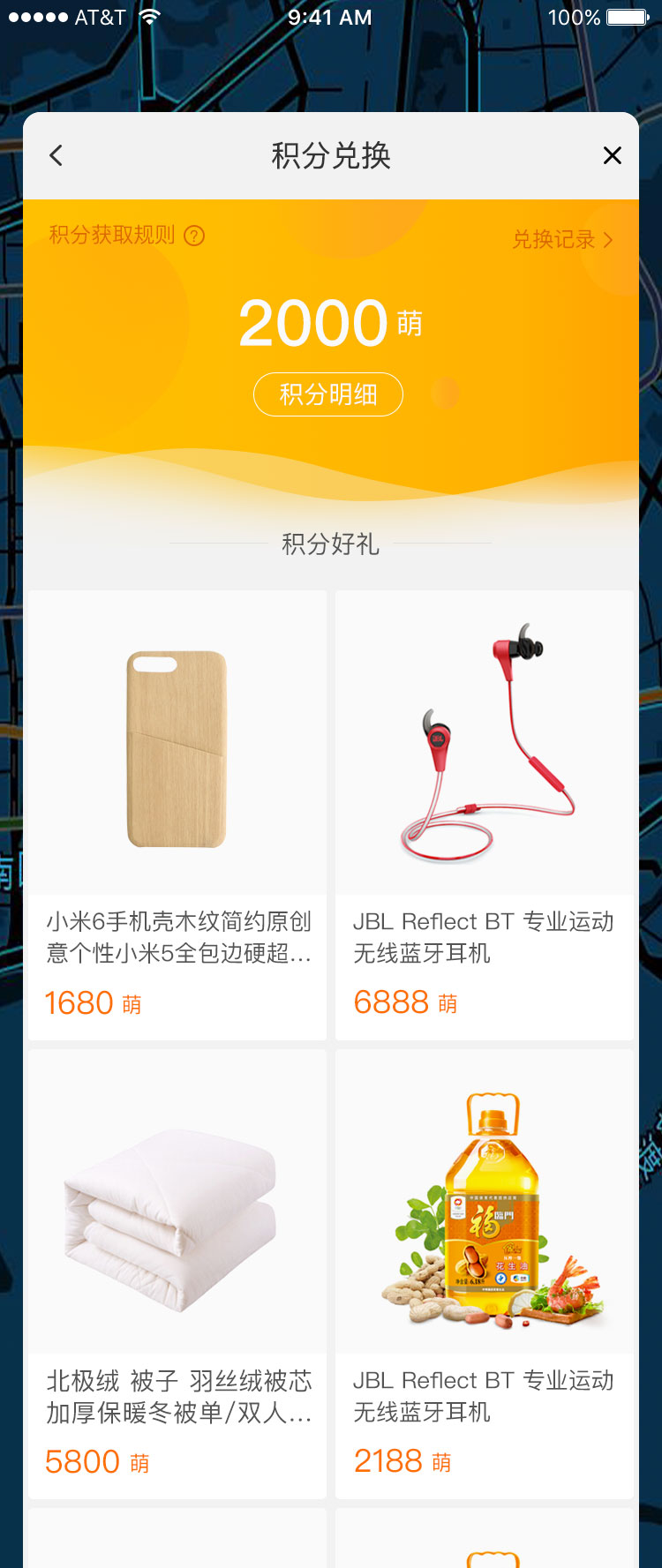Open the 6888 萌 JBL earphones card
Viewport: 662px width, 1568px height.
coord(485,814)
